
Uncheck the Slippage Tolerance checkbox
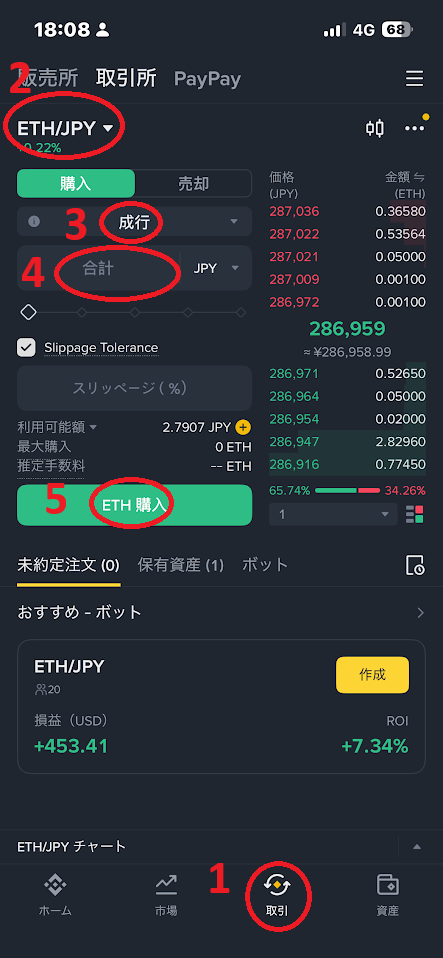tap(26, 348)
